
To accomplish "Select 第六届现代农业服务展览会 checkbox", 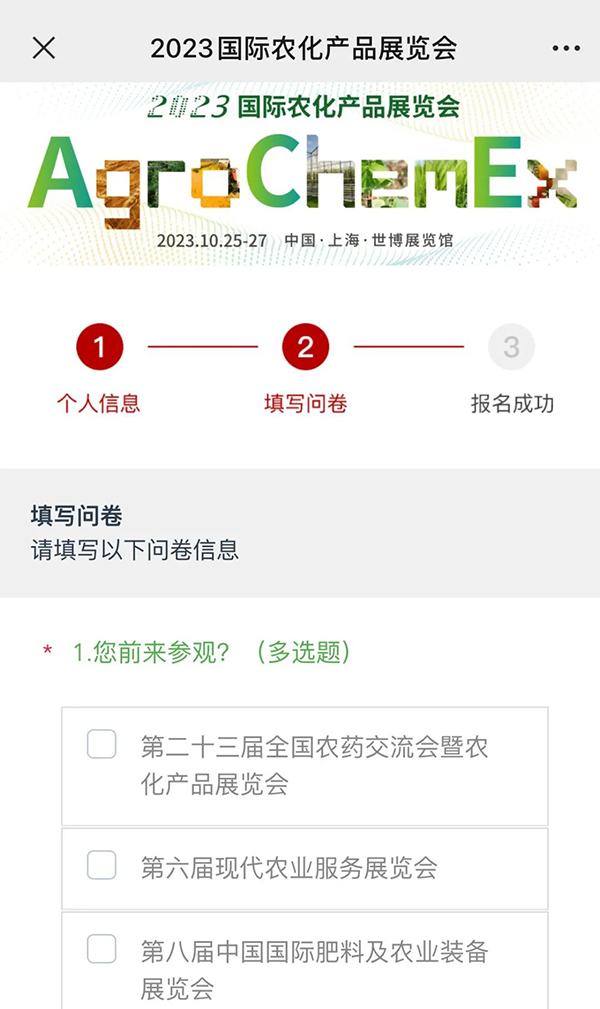I will tap(102, 865).
